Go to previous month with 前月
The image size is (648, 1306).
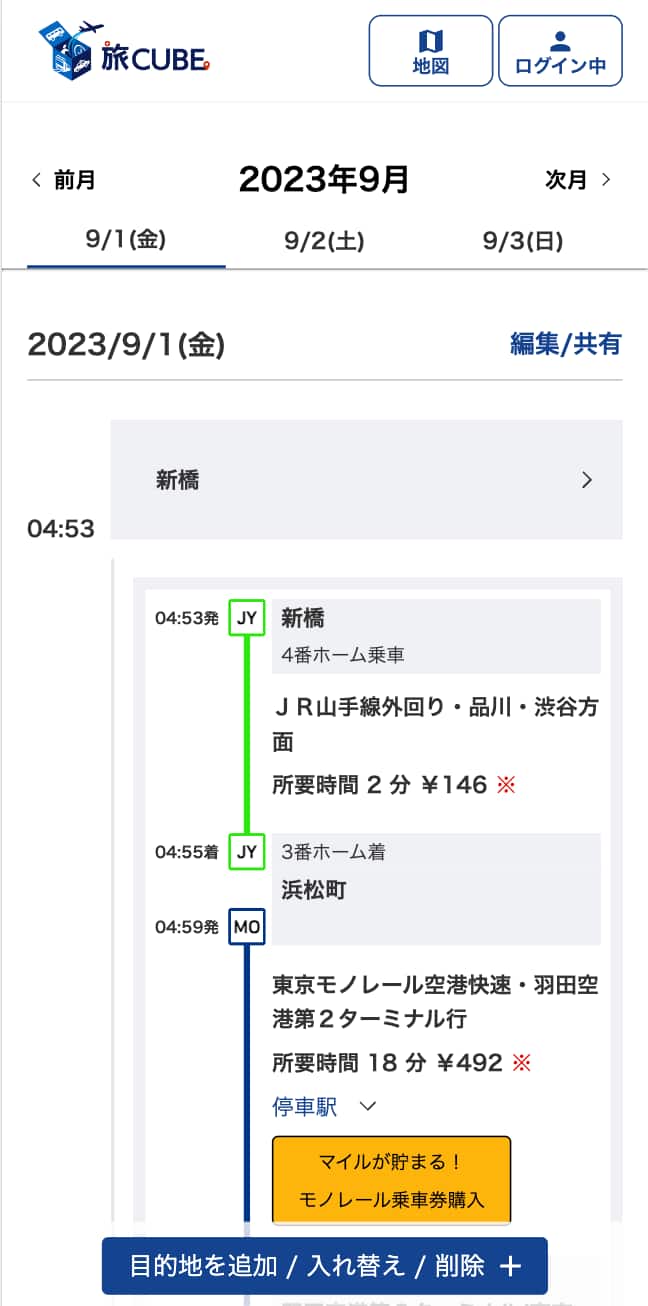(64, 180)
